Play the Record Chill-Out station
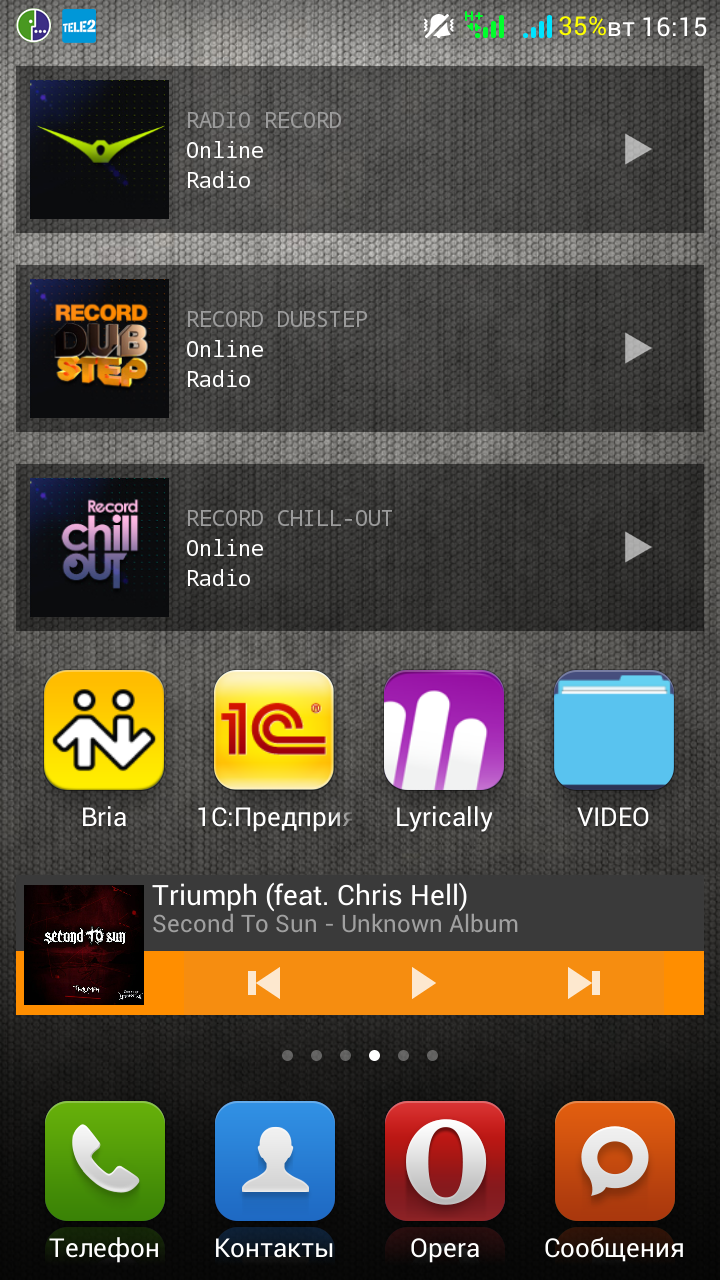The image size is (720, 1280). [x=638, y=547]
